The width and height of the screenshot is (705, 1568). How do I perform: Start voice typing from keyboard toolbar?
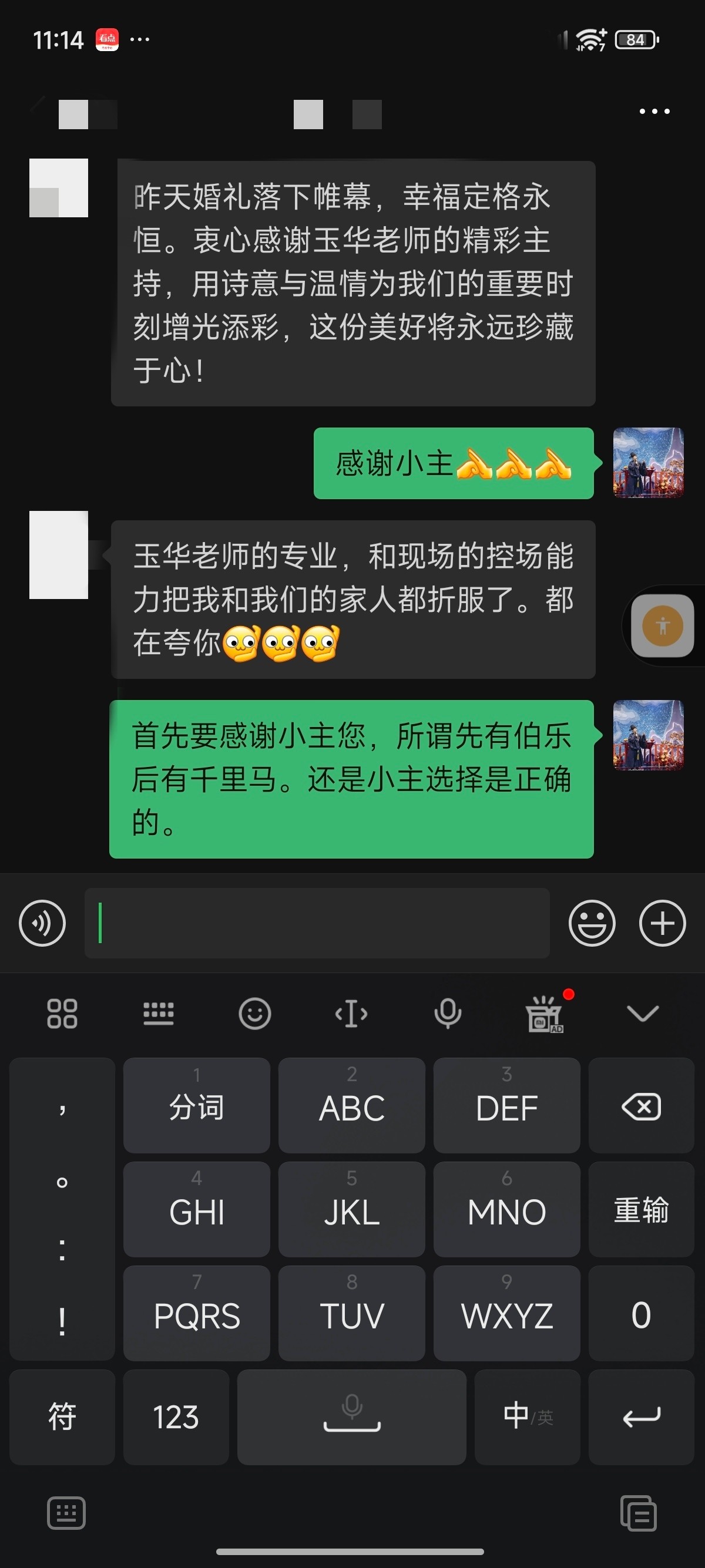[x=448, y=1014]
